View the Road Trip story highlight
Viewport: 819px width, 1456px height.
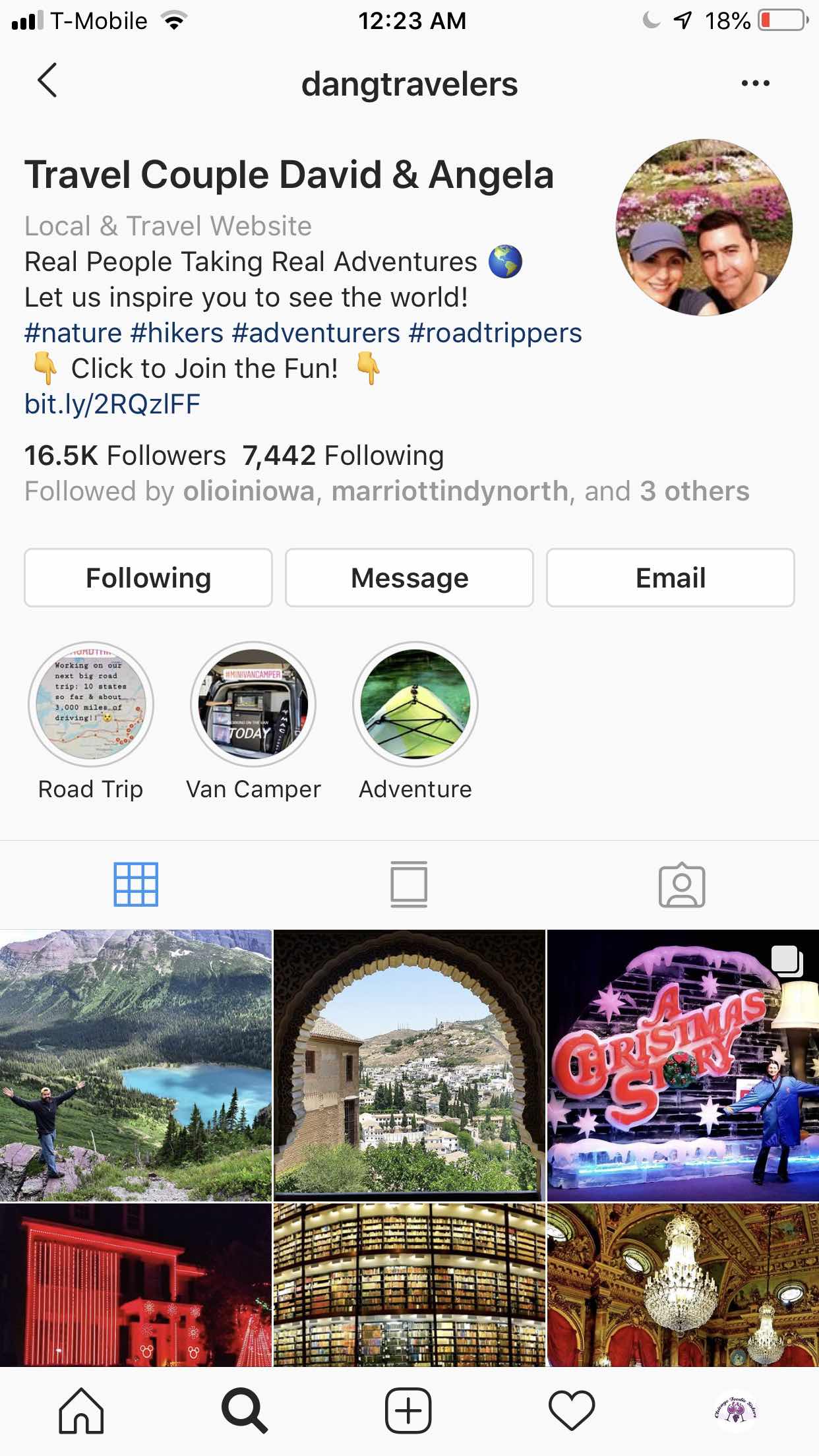pyautogui.click(x=91, y=704)
